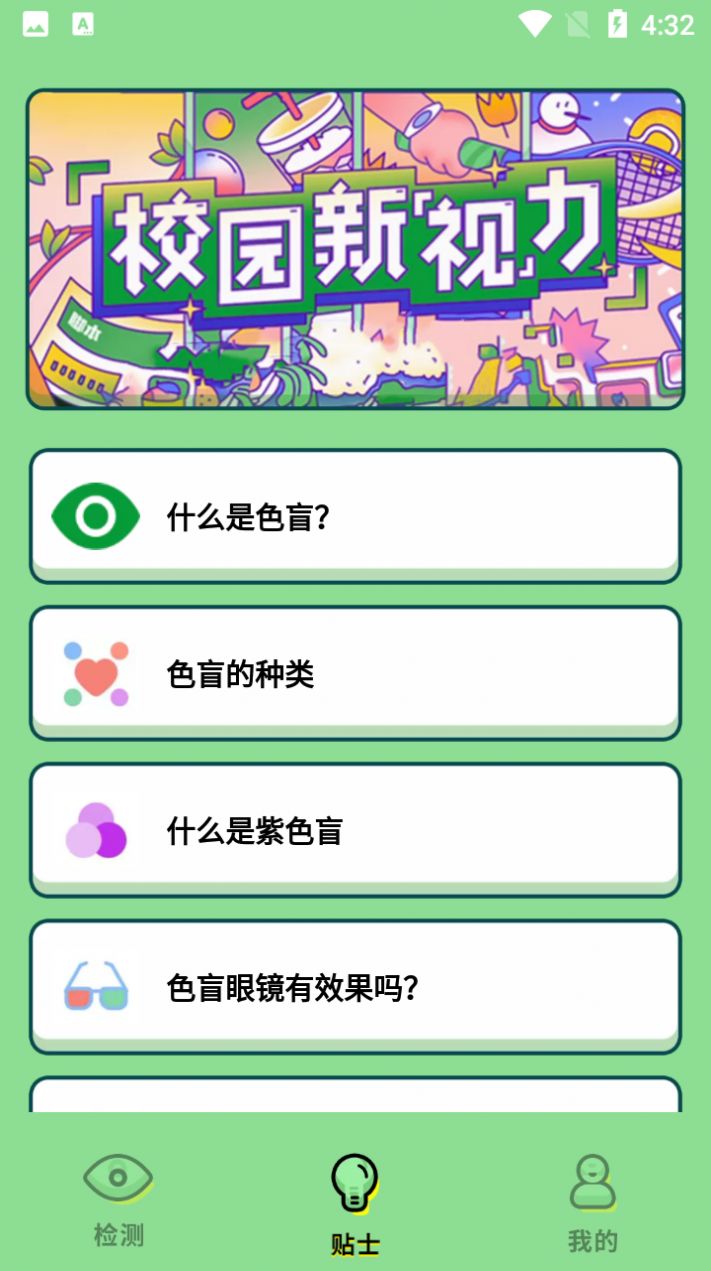Screen dimensions: 711x1271
Task: Open the 校园新视力 banner
Action: [355, 249]
